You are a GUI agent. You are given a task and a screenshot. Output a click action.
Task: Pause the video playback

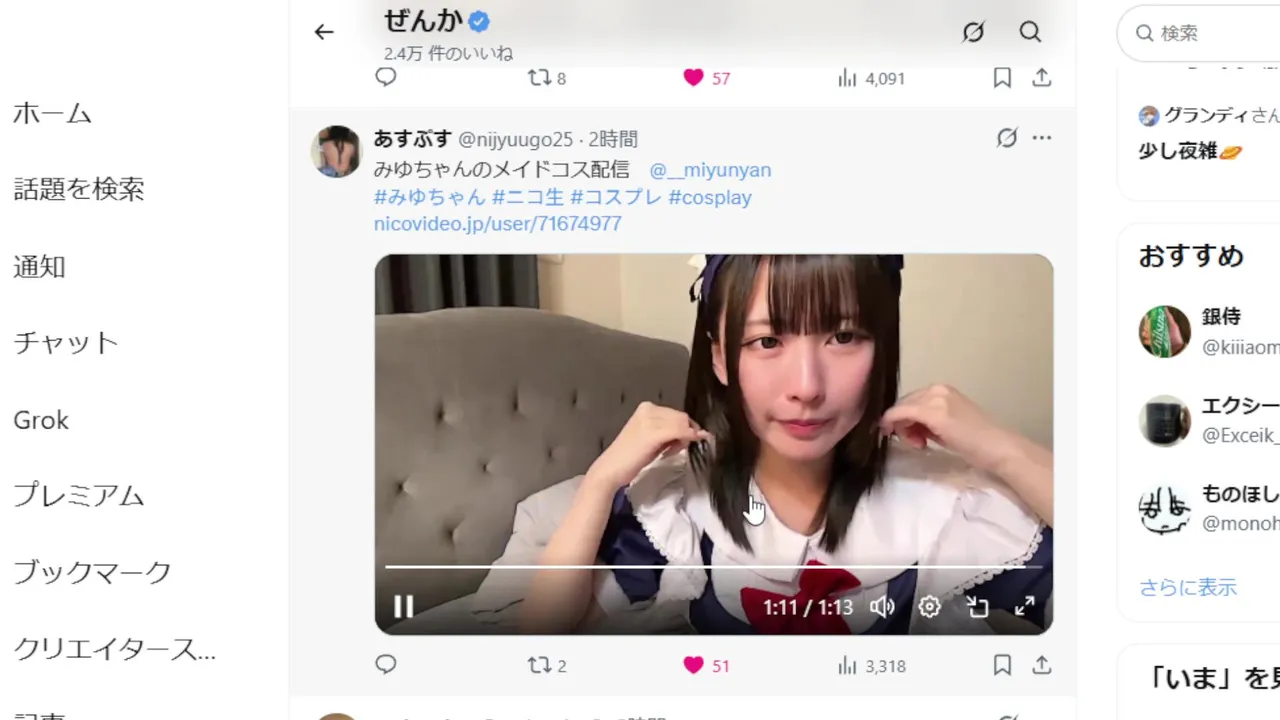pos(403,607)
